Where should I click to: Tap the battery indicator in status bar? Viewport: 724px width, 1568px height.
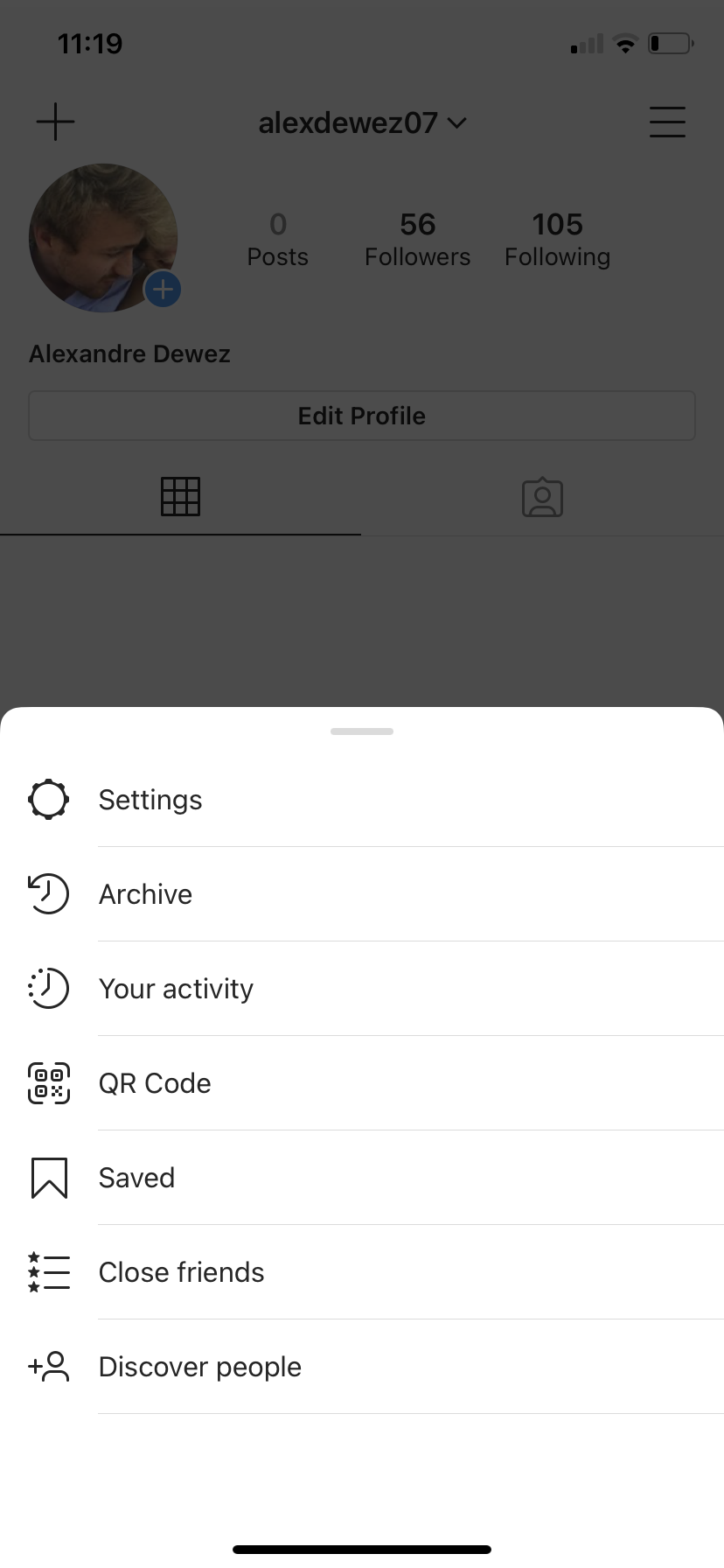tap(669, 43)
